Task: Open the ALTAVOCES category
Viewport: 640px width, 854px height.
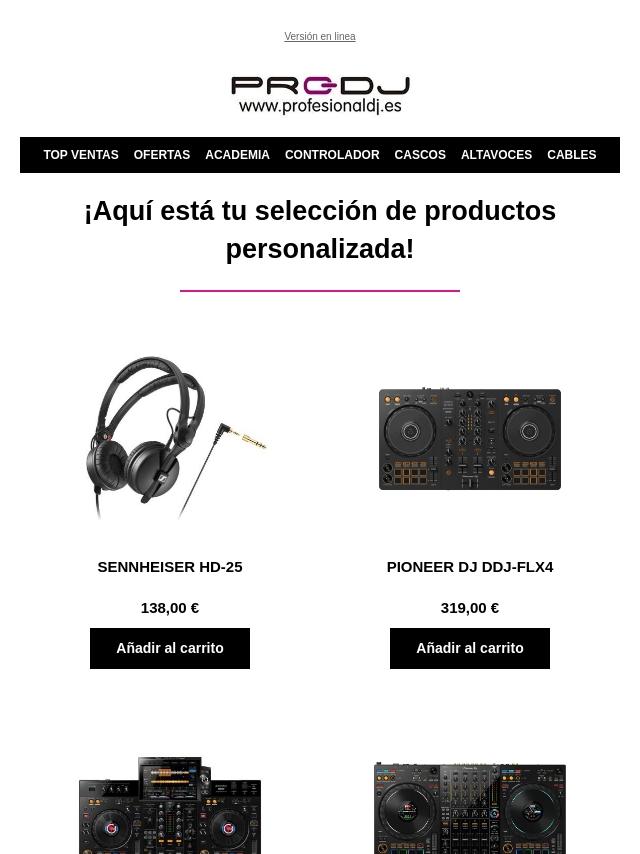Action: (x=496, y=155)
